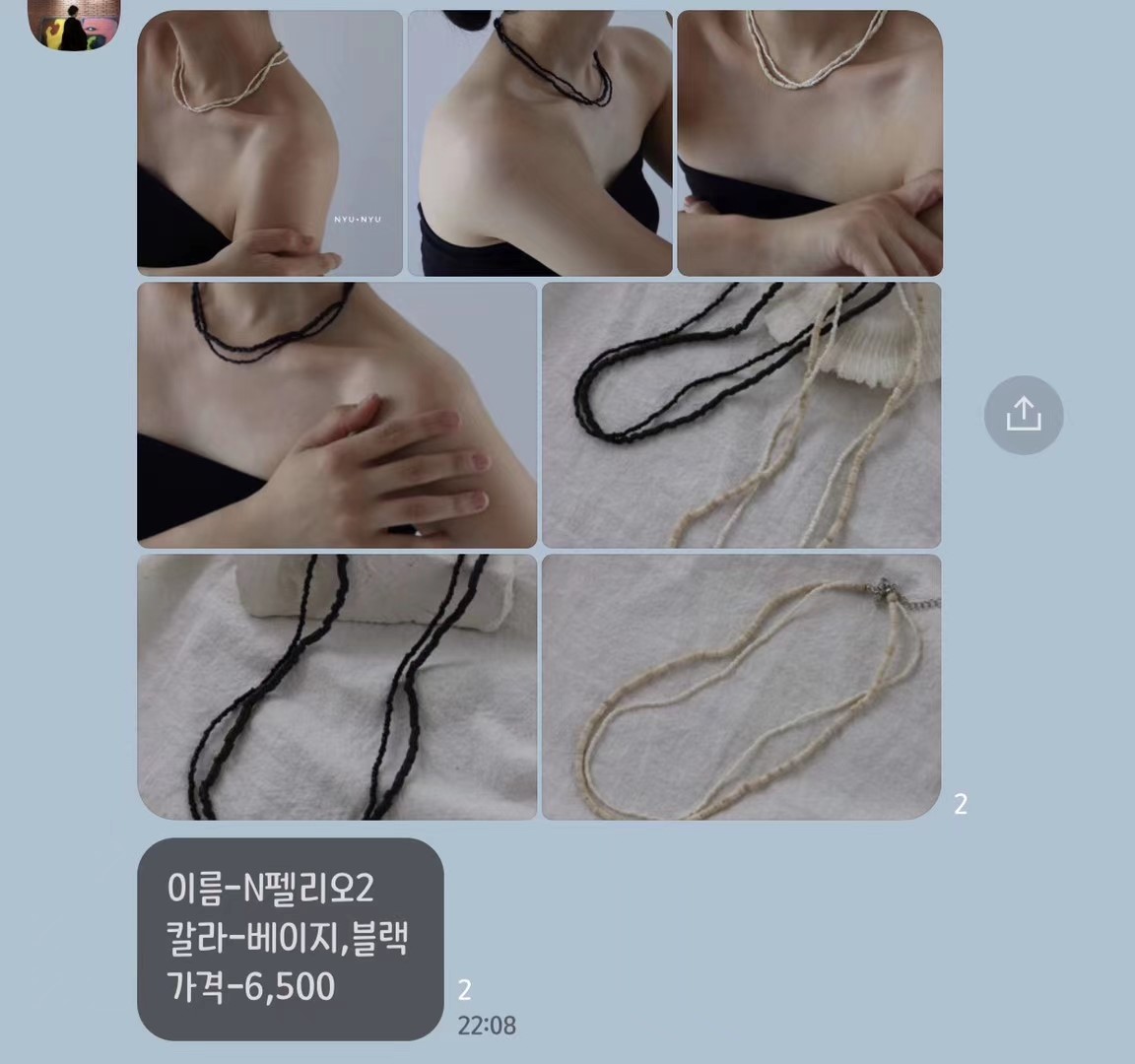Tap the share button beside the photo album
This screenshot has height=1064, width=1135.
[x=1023, y=415]
